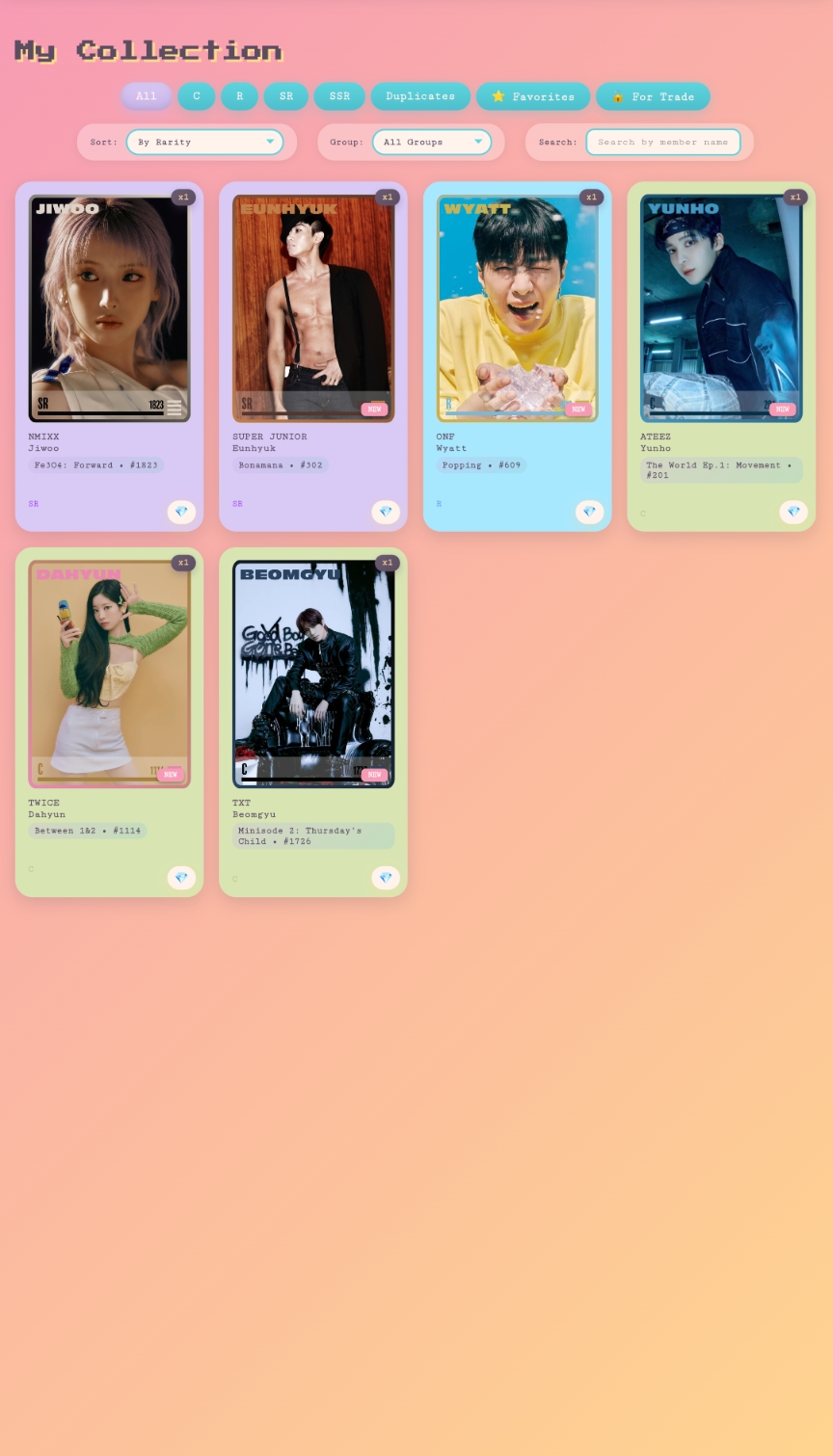Show Favorites cards
This screenshot has height=1456, width=833.
click(533, 96)
